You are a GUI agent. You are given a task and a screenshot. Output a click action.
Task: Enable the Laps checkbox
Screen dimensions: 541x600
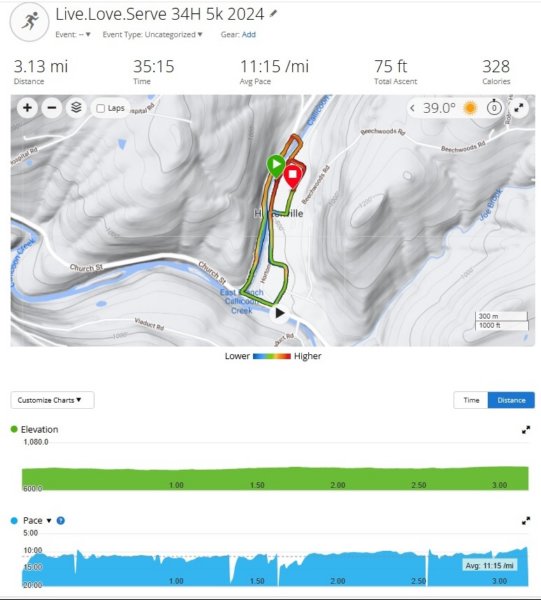[x=101, y=108]
